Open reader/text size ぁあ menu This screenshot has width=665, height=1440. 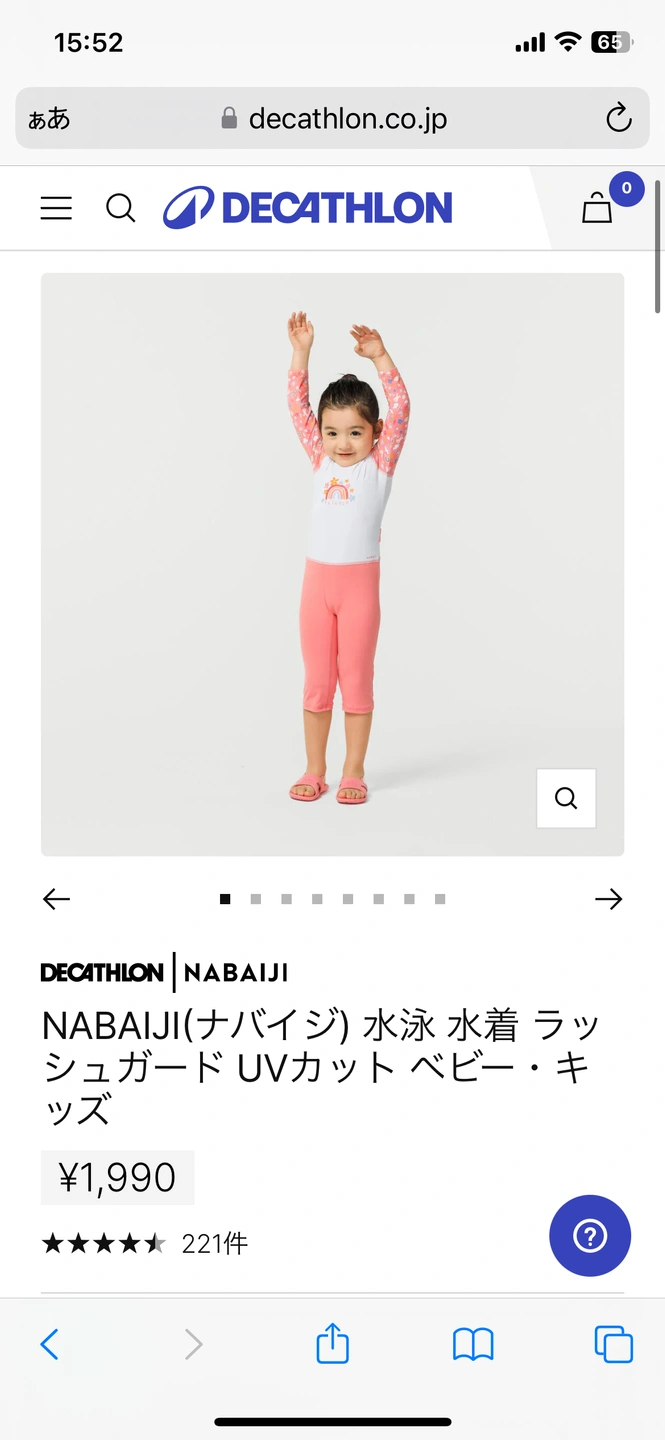tap(49, 119)
